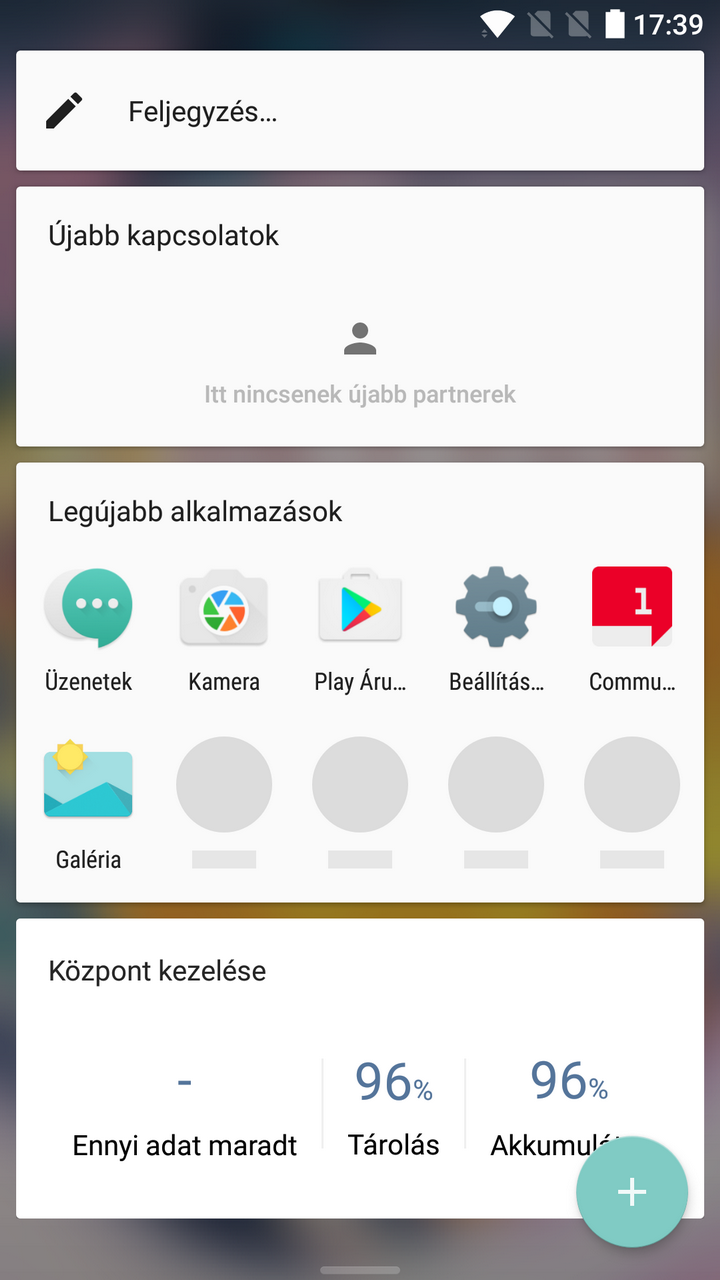Tap the Feljegyzés note field
The width and height of the screenshot is (720, 1280).
(x=360, y=111)
